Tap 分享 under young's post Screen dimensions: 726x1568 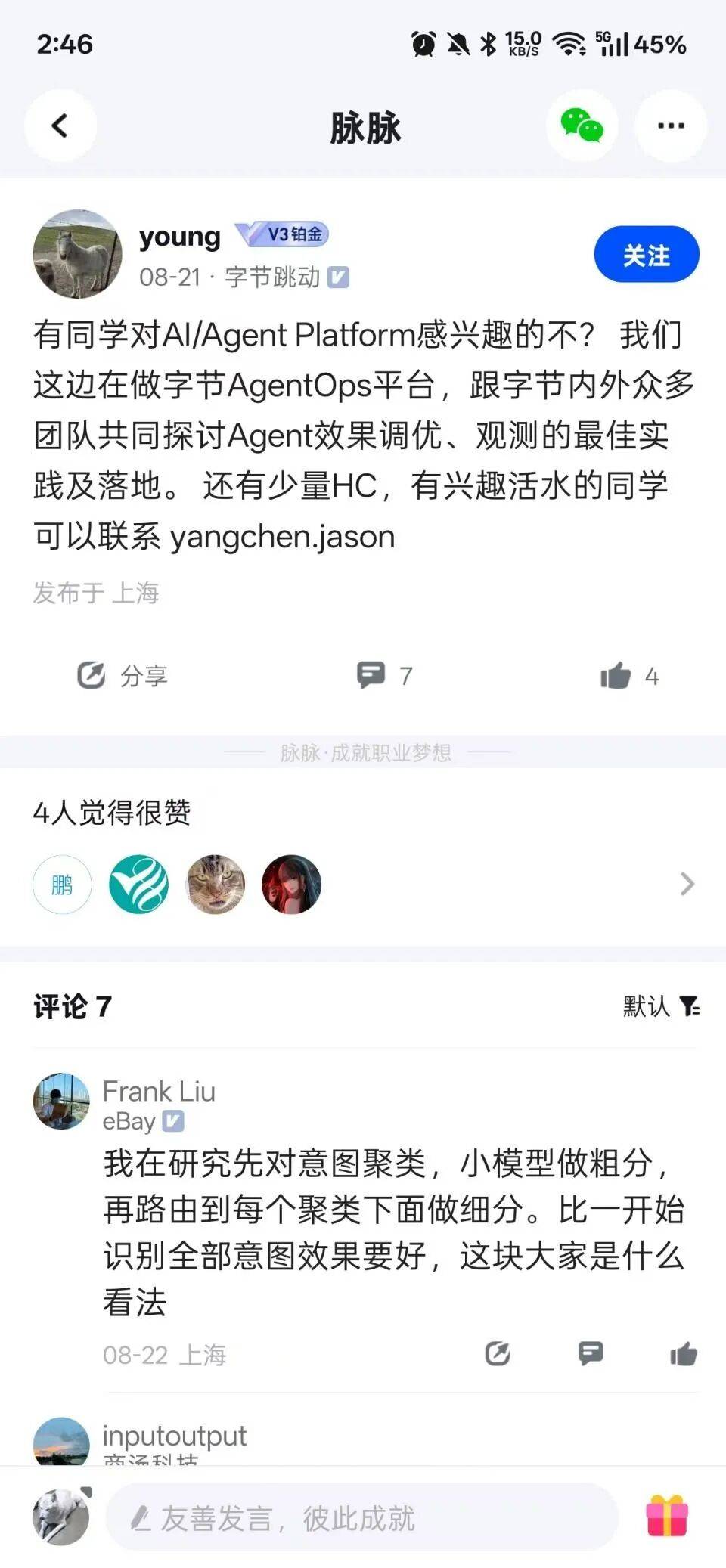click(123, 675)
